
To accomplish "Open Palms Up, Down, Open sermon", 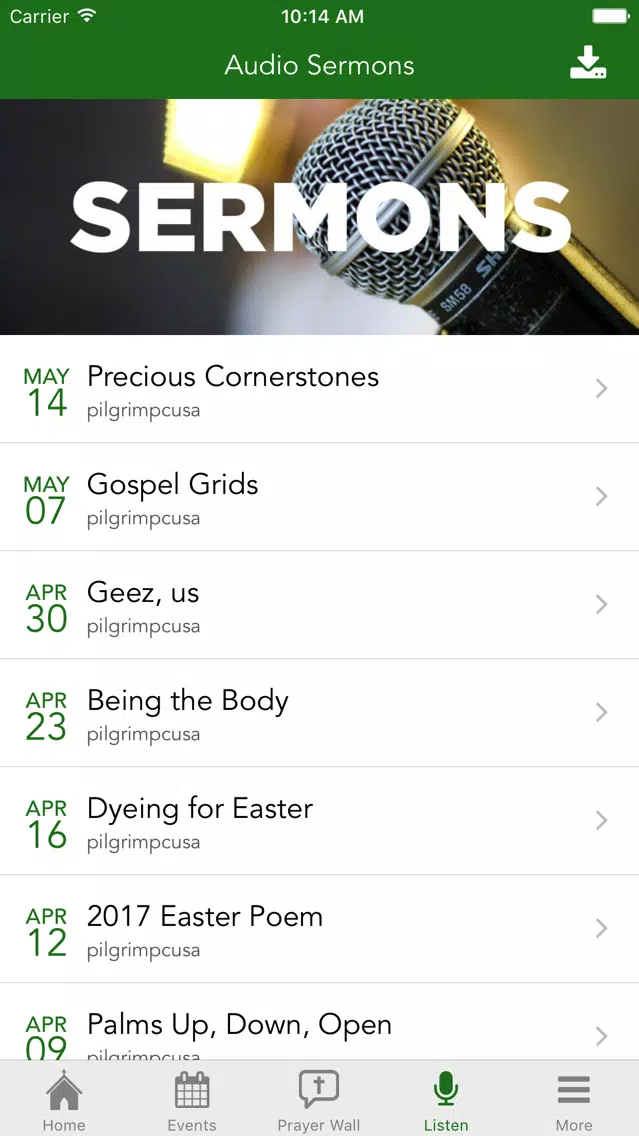I will (320, 1022).
